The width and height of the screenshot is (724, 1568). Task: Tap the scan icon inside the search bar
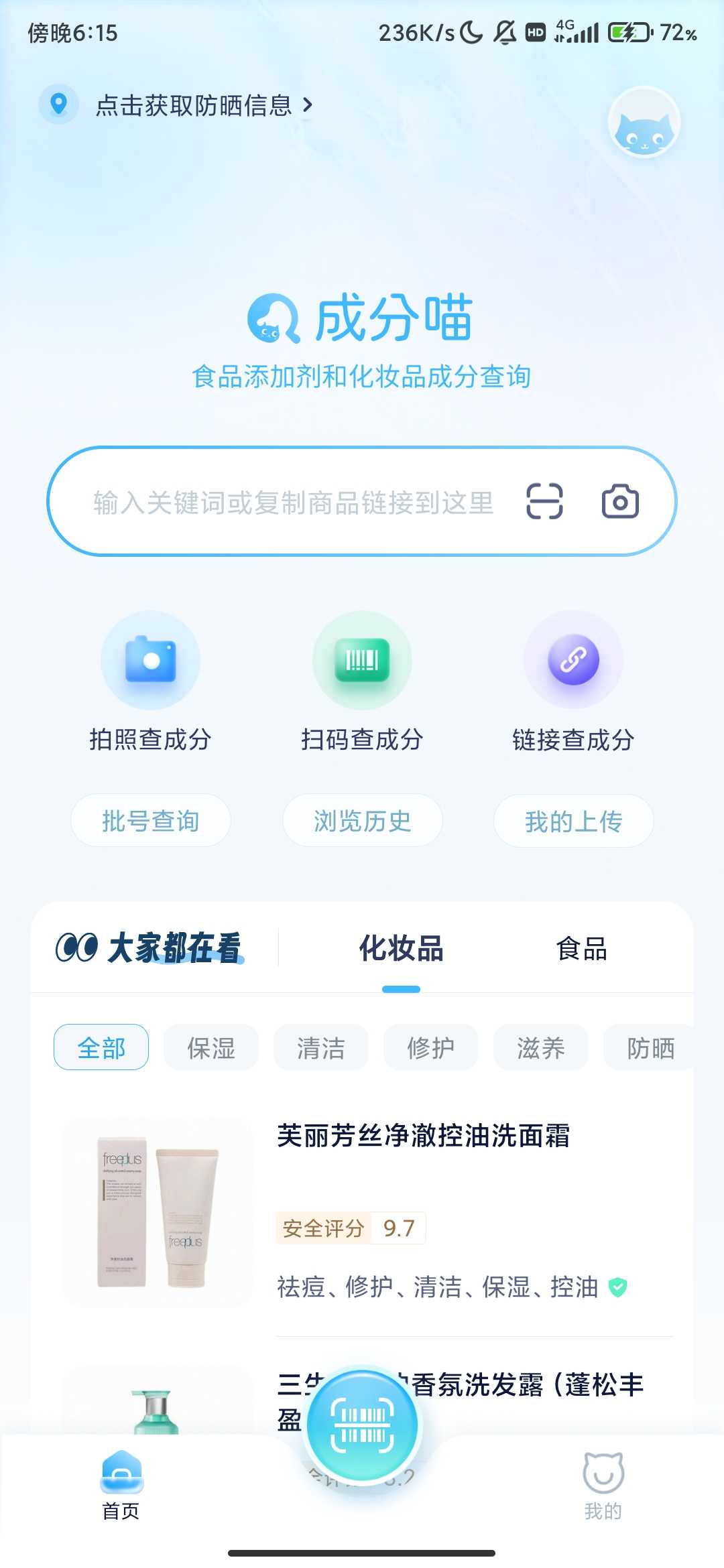point(544,501)
